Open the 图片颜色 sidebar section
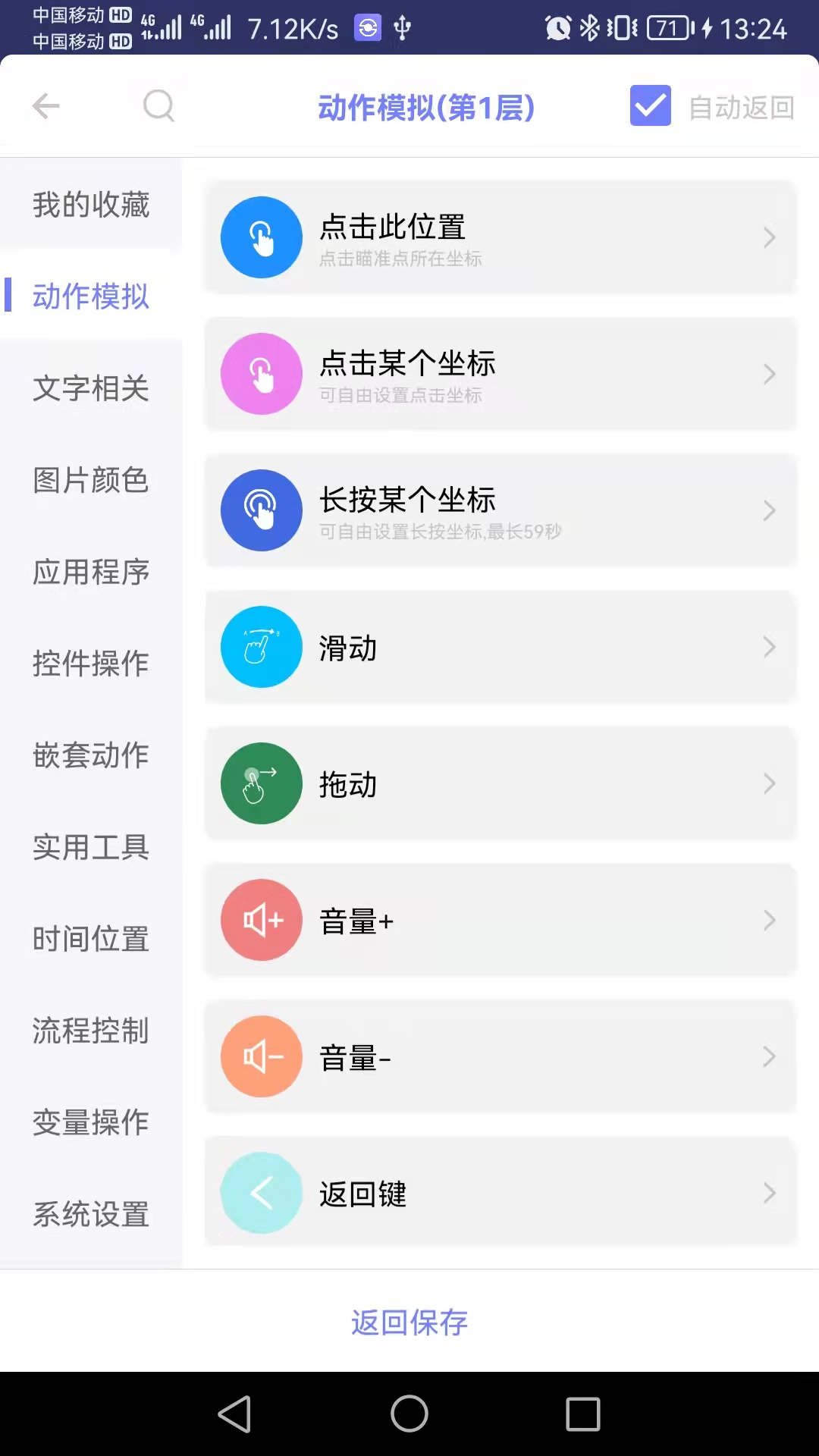 pyautogui.click(x=90, y=481)
